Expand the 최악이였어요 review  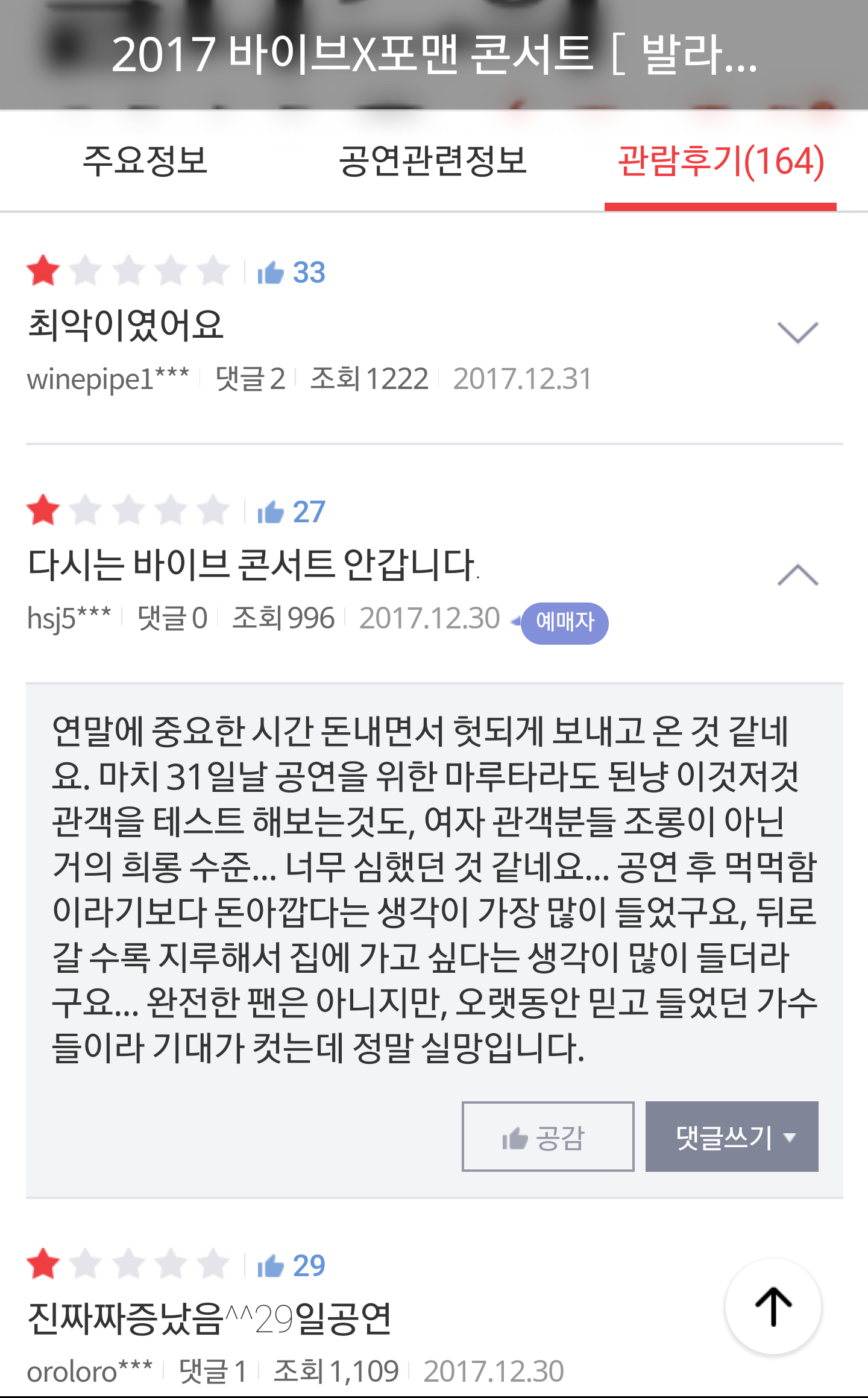tap(797, 332)
